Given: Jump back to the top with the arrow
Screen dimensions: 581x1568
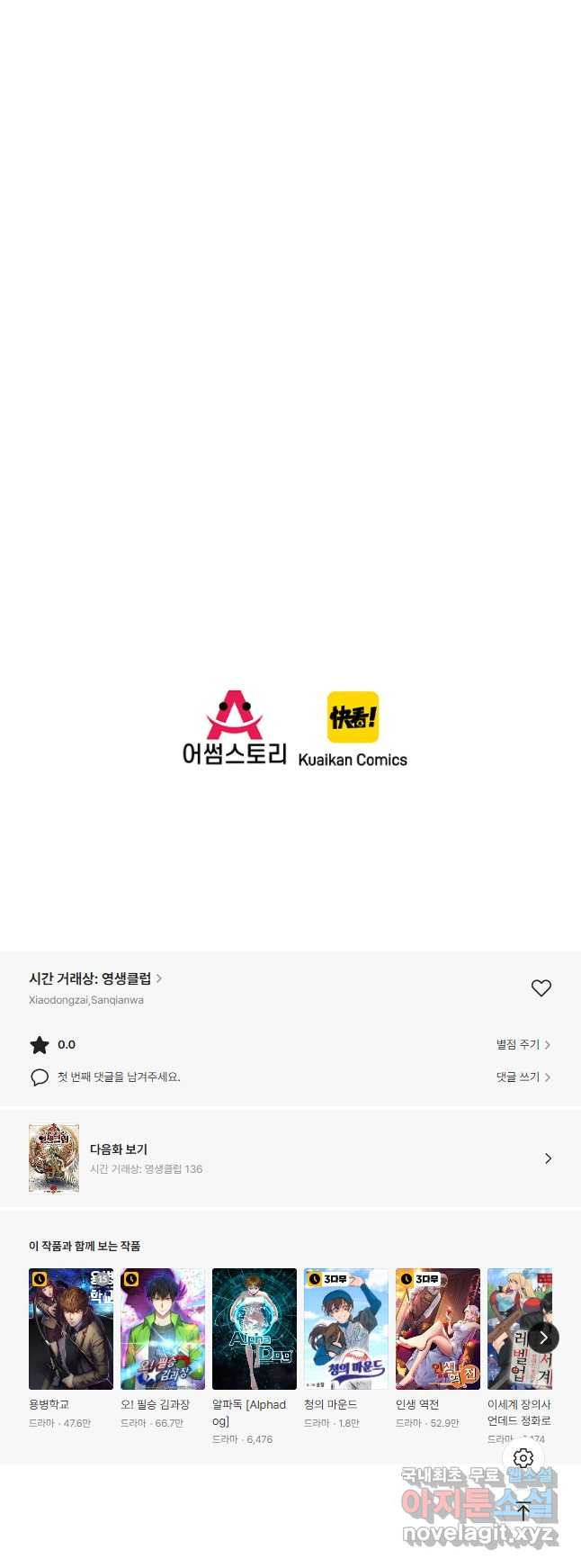Looking at the screenshot, I should tap(523, 1512).
